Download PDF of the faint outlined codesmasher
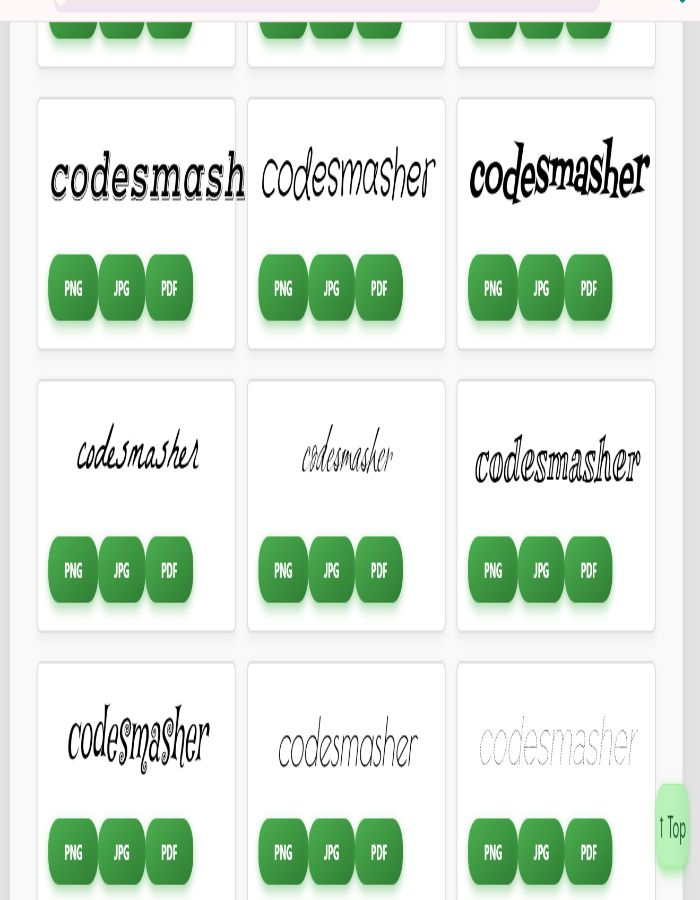Image resolution: width=700 pixels, height=900 pixels. [589, 852]
